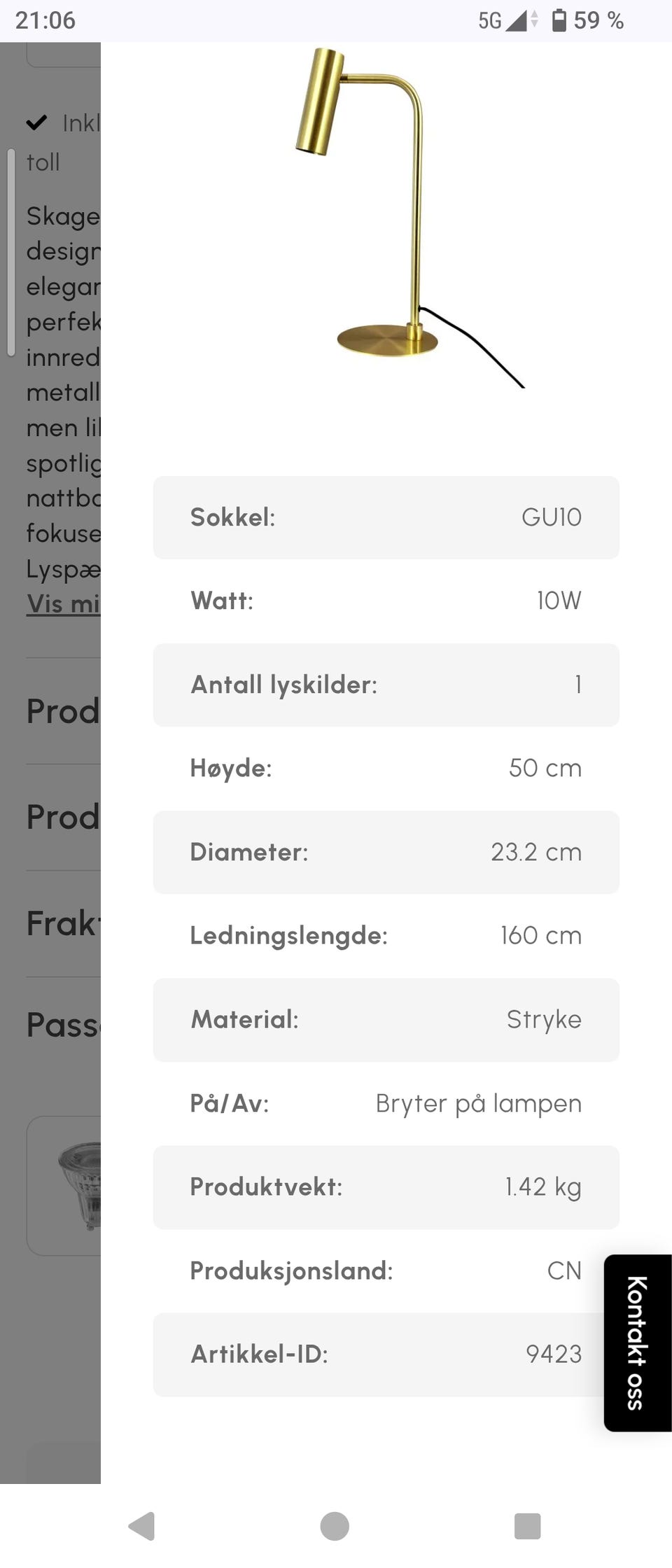The image size is (672, 1568).
Task: Go back with the system back button
Action: pyautogui.click(x=142, y=1526)
